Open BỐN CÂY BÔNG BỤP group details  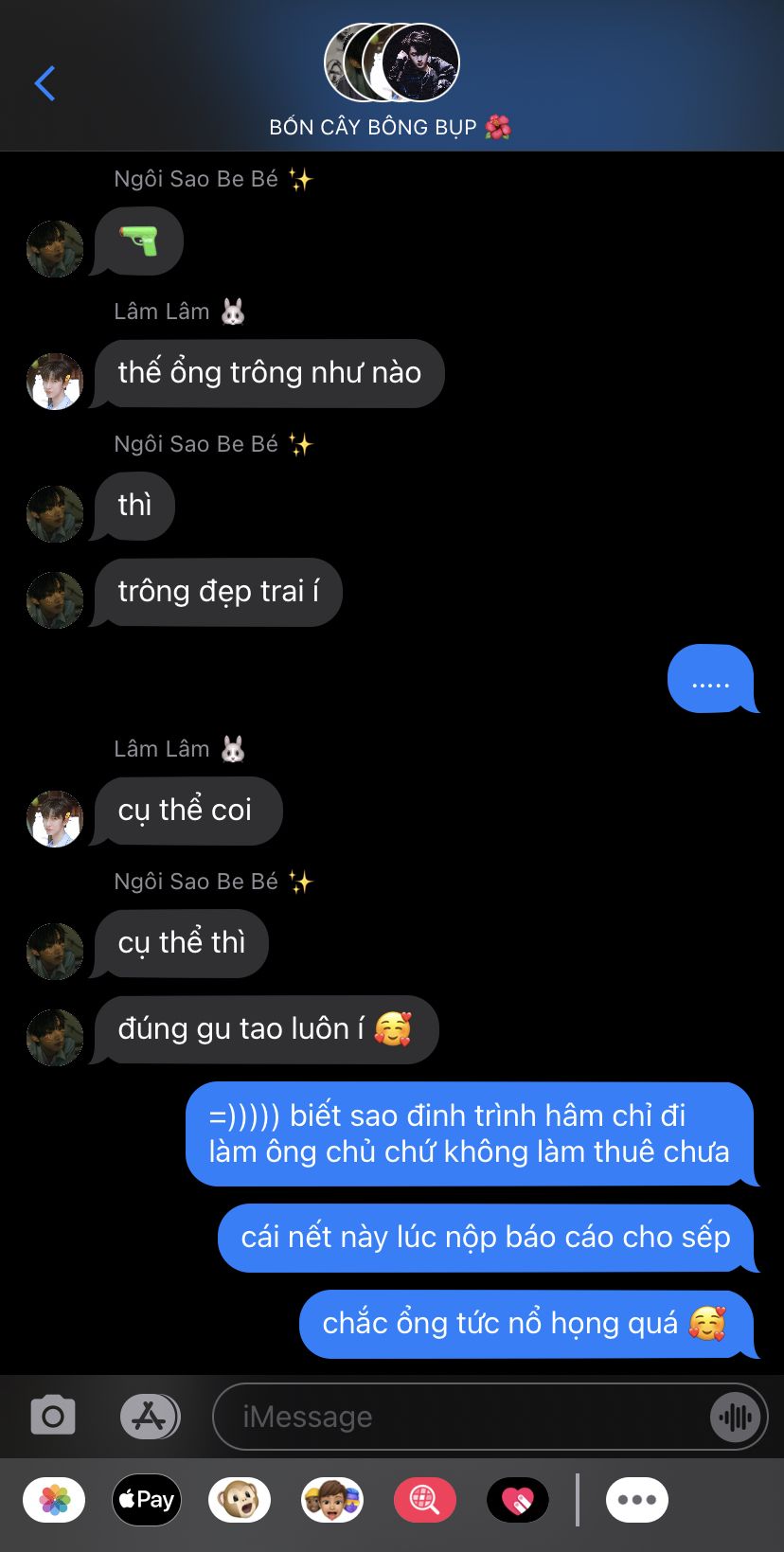[391, 82]
